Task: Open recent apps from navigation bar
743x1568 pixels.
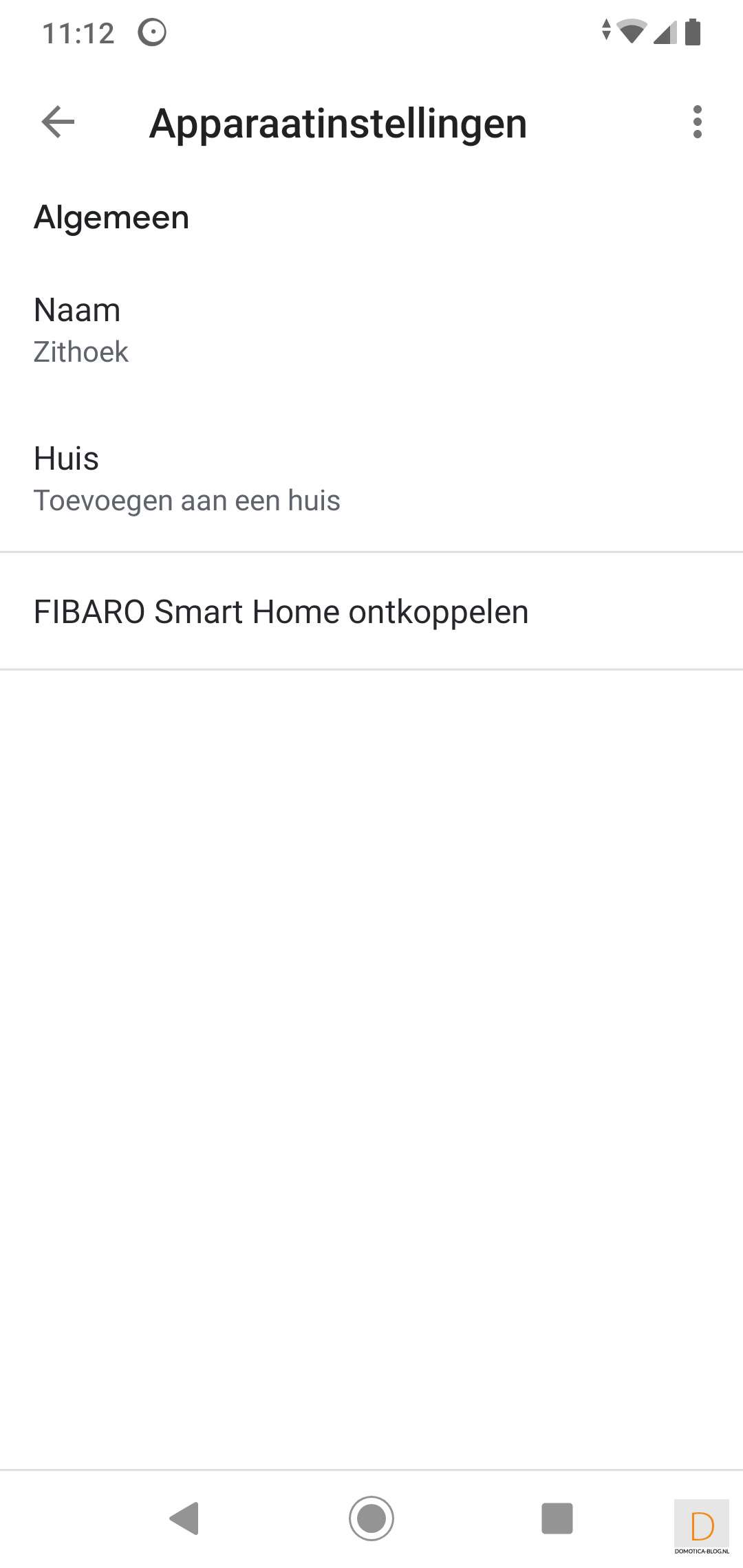Action: pyautogui.click(x=557, y=1518)
